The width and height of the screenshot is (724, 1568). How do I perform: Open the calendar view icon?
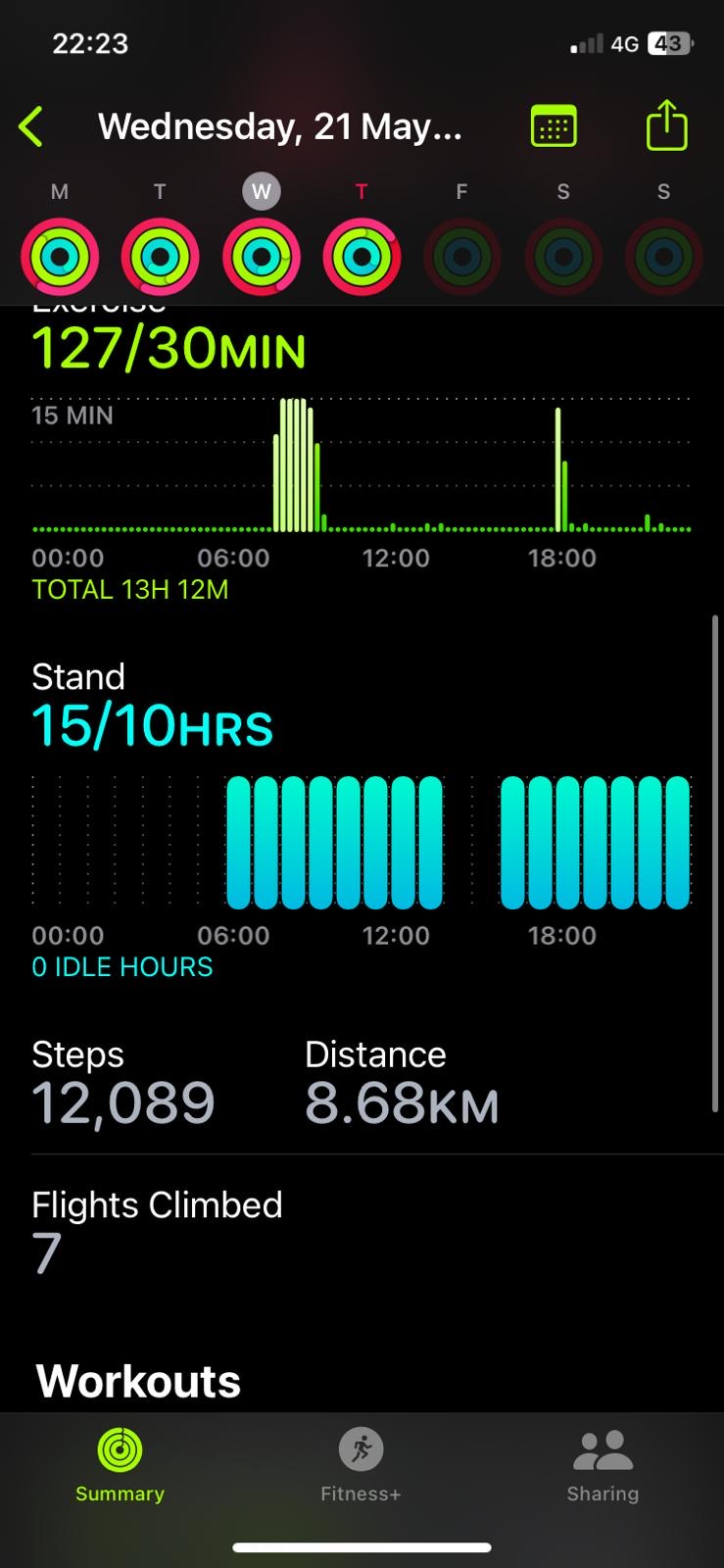[554, 126]
